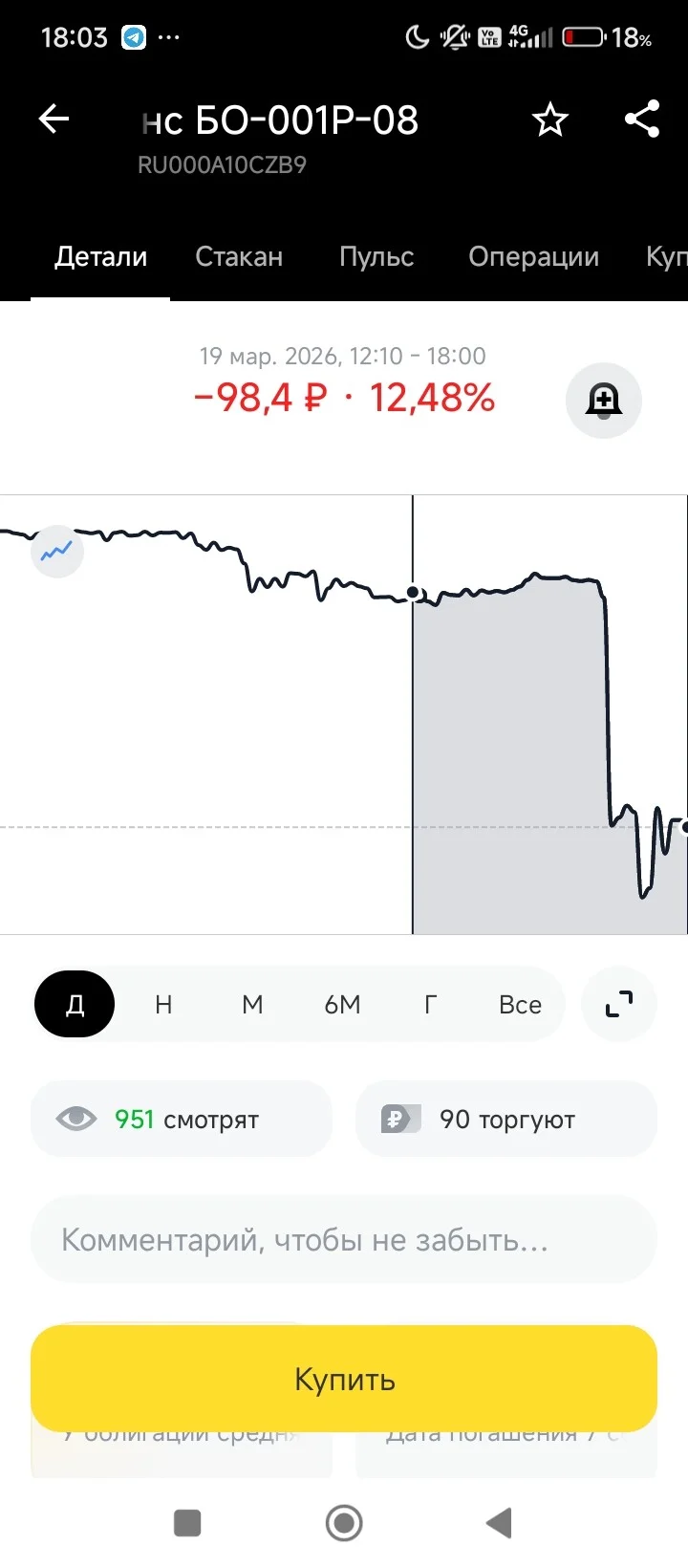Tap the yellow Купить button

click(x=344, y=1379)
